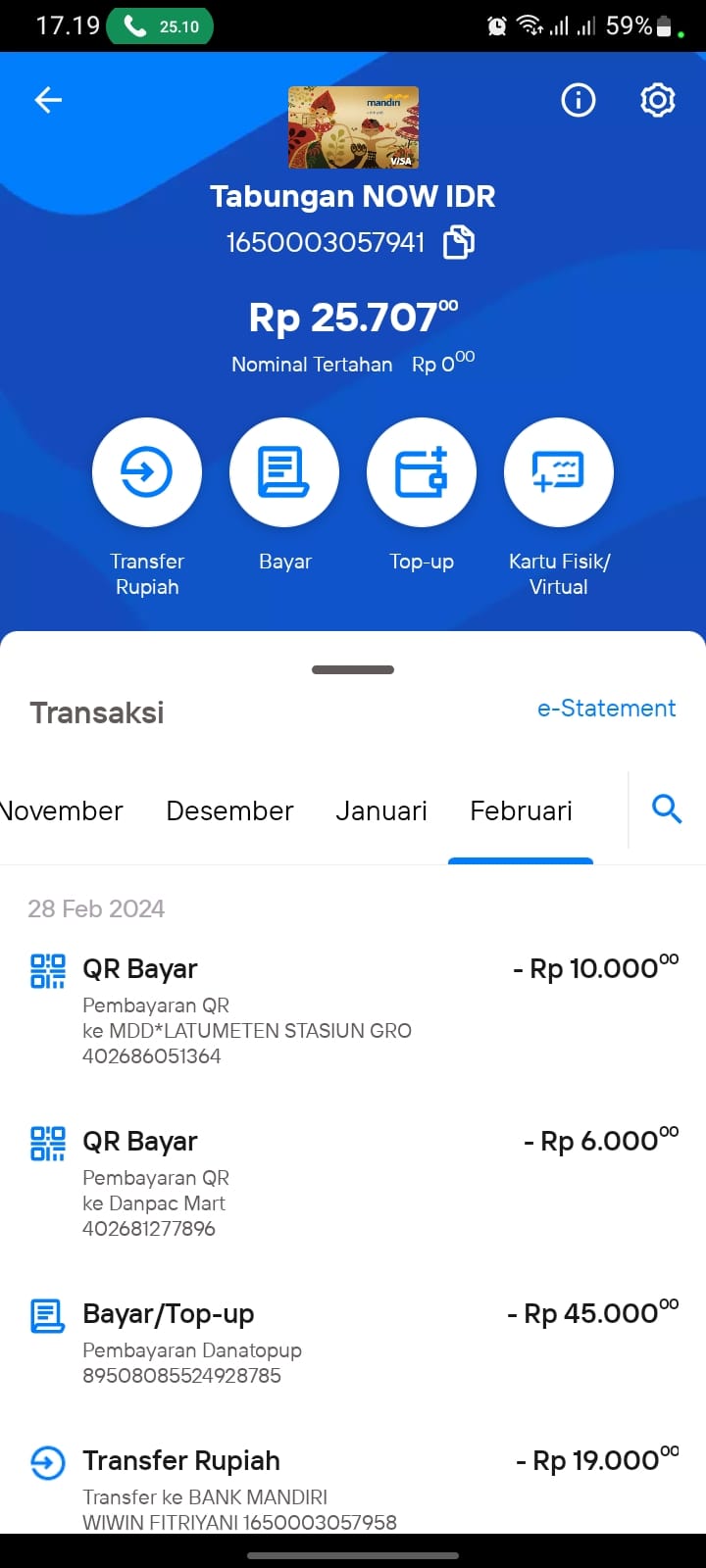This screenshot has width=706, height=1568.
Task: Tap the ongoing call pill in status bar
Action: pos(160,26)
